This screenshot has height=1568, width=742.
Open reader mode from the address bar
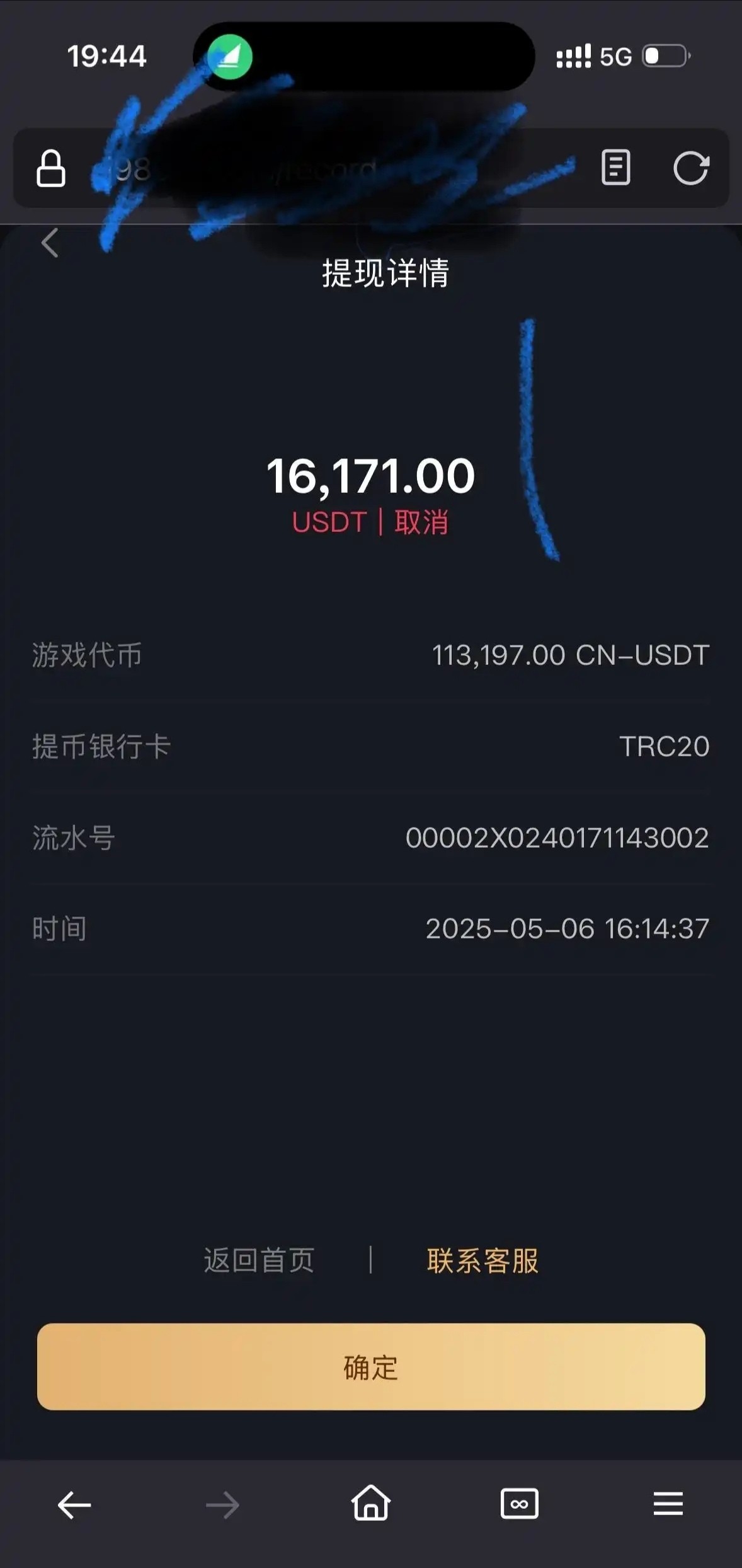615,168
